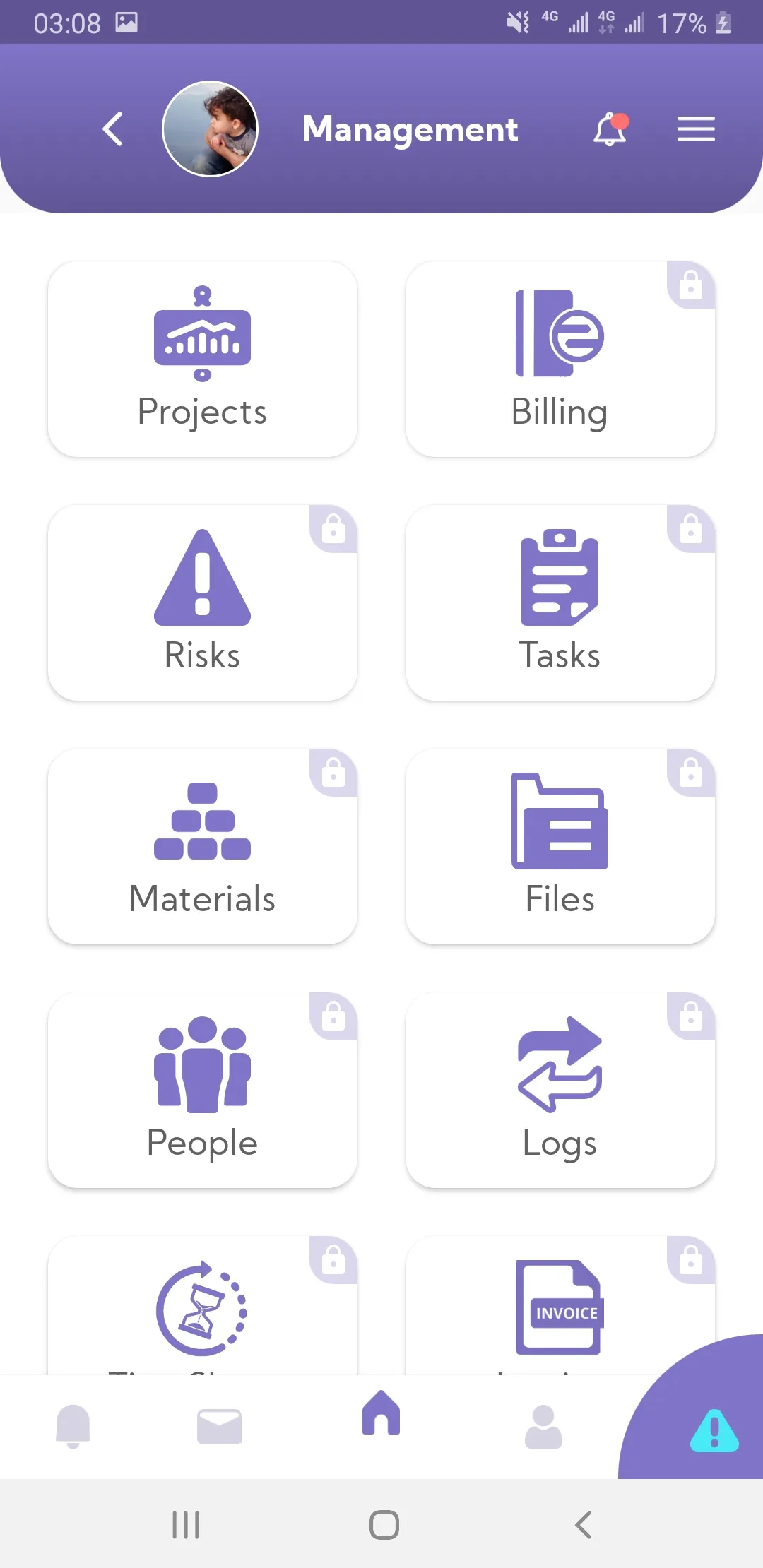
Task: Tap the alert warning corner button
Action: click(714, 1430)
